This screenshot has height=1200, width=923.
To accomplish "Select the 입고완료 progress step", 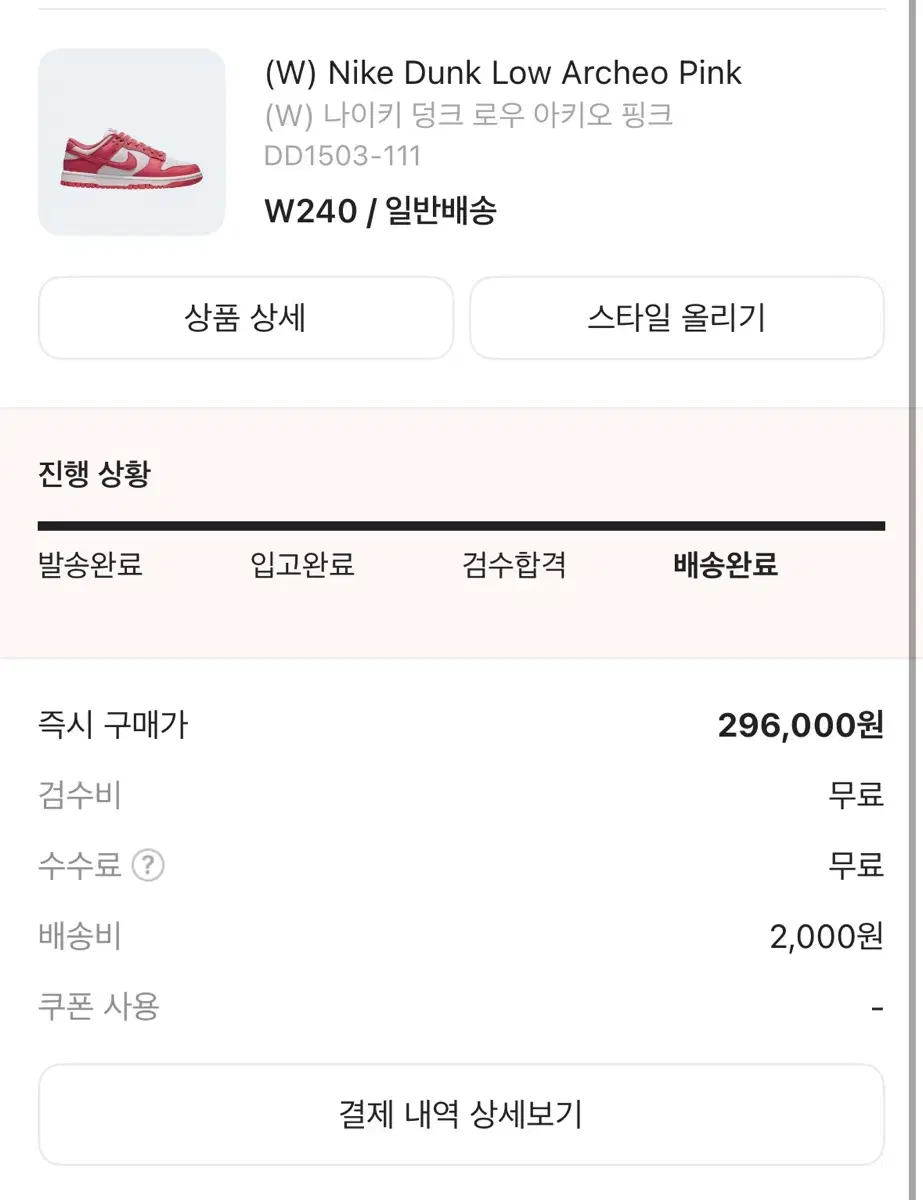I will pos(299,565).
